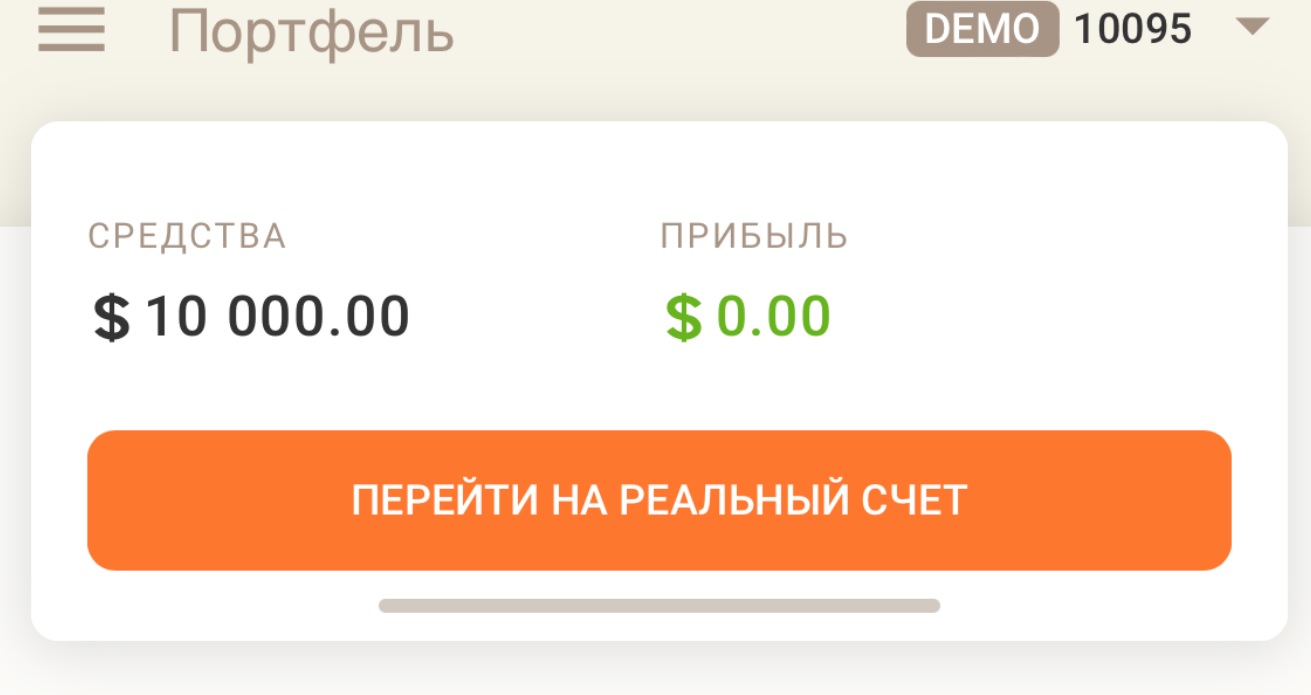Tap Перейти на реальный счет button
The image size is (1311, 695).
[658, 500]
